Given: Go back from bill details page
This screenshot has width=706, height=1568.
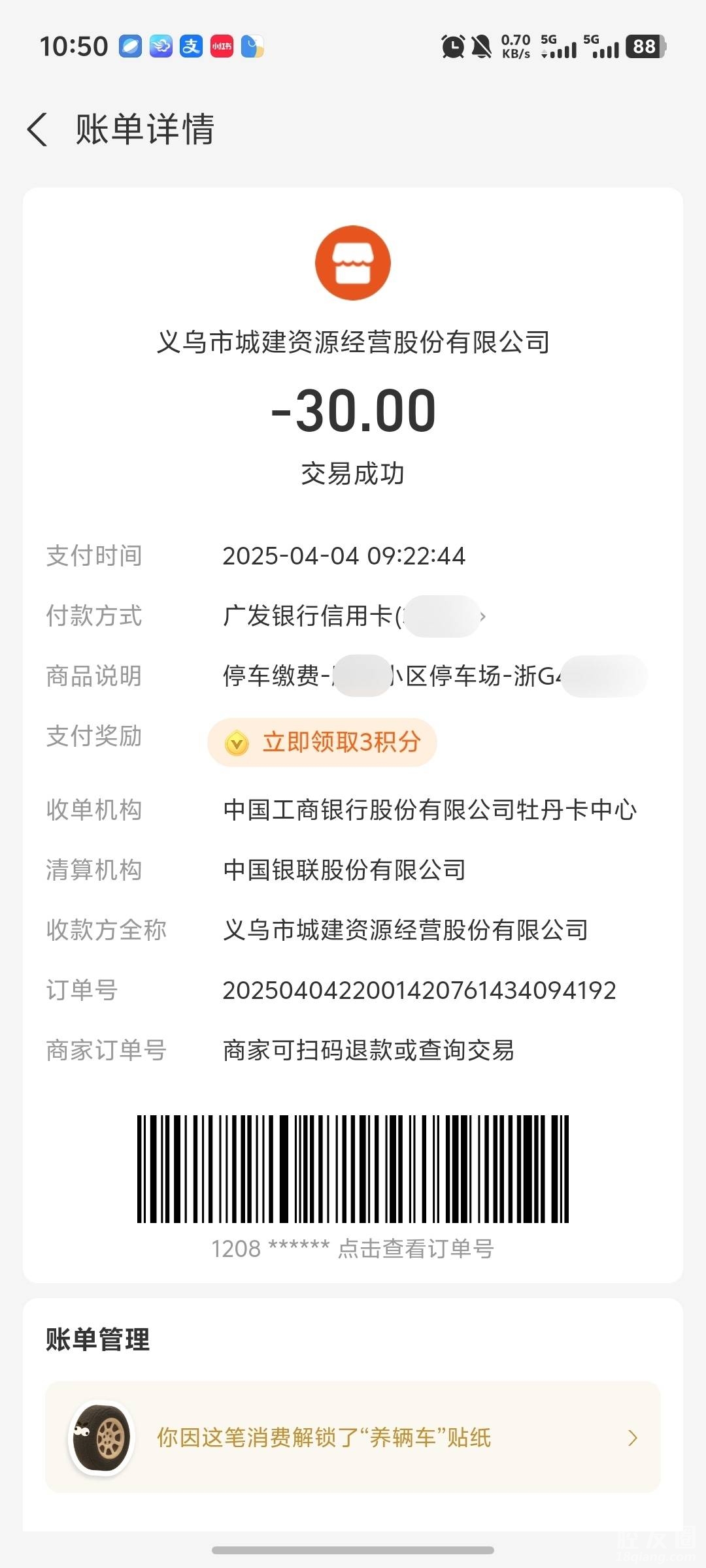Looking at the screenshot, I should click(38, 129).
